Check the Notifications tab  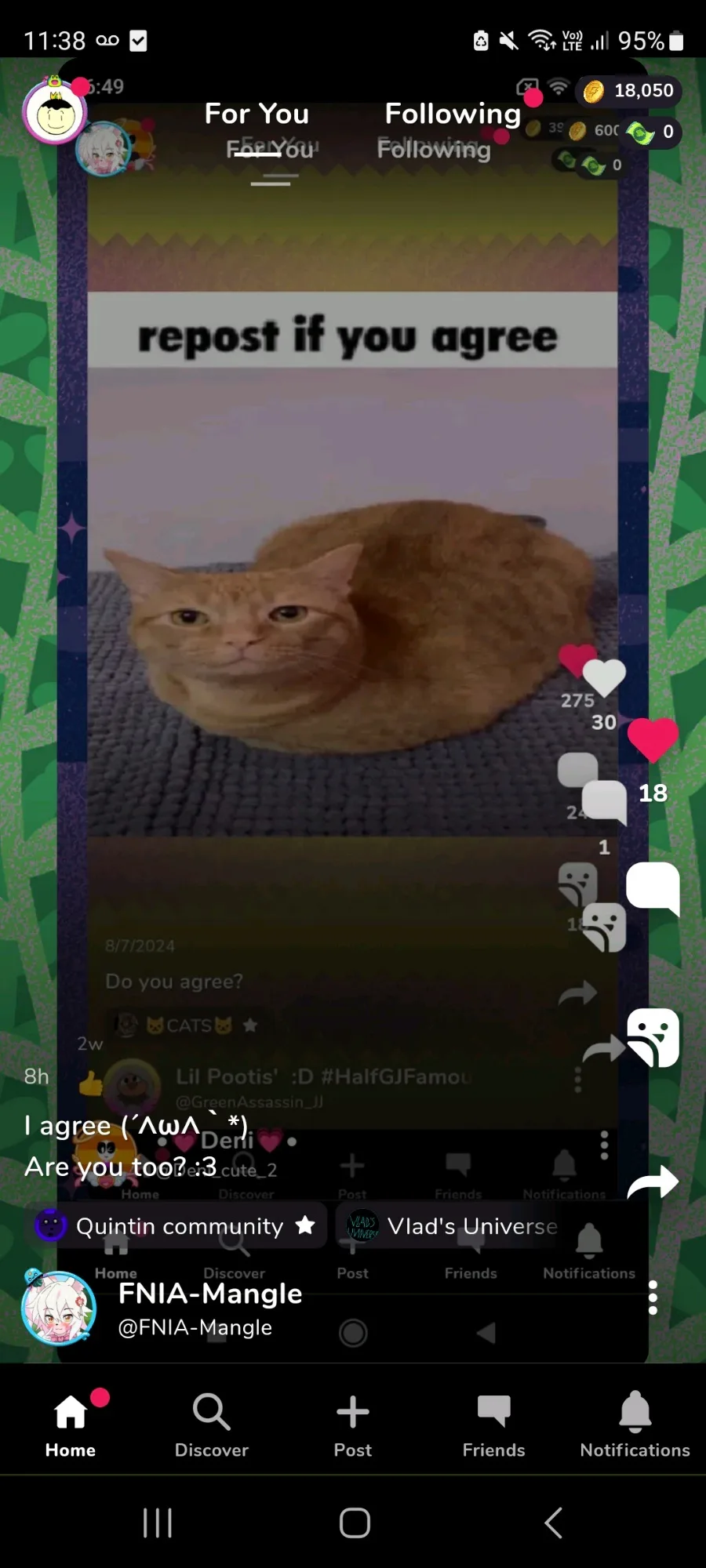click(635, 1426)
